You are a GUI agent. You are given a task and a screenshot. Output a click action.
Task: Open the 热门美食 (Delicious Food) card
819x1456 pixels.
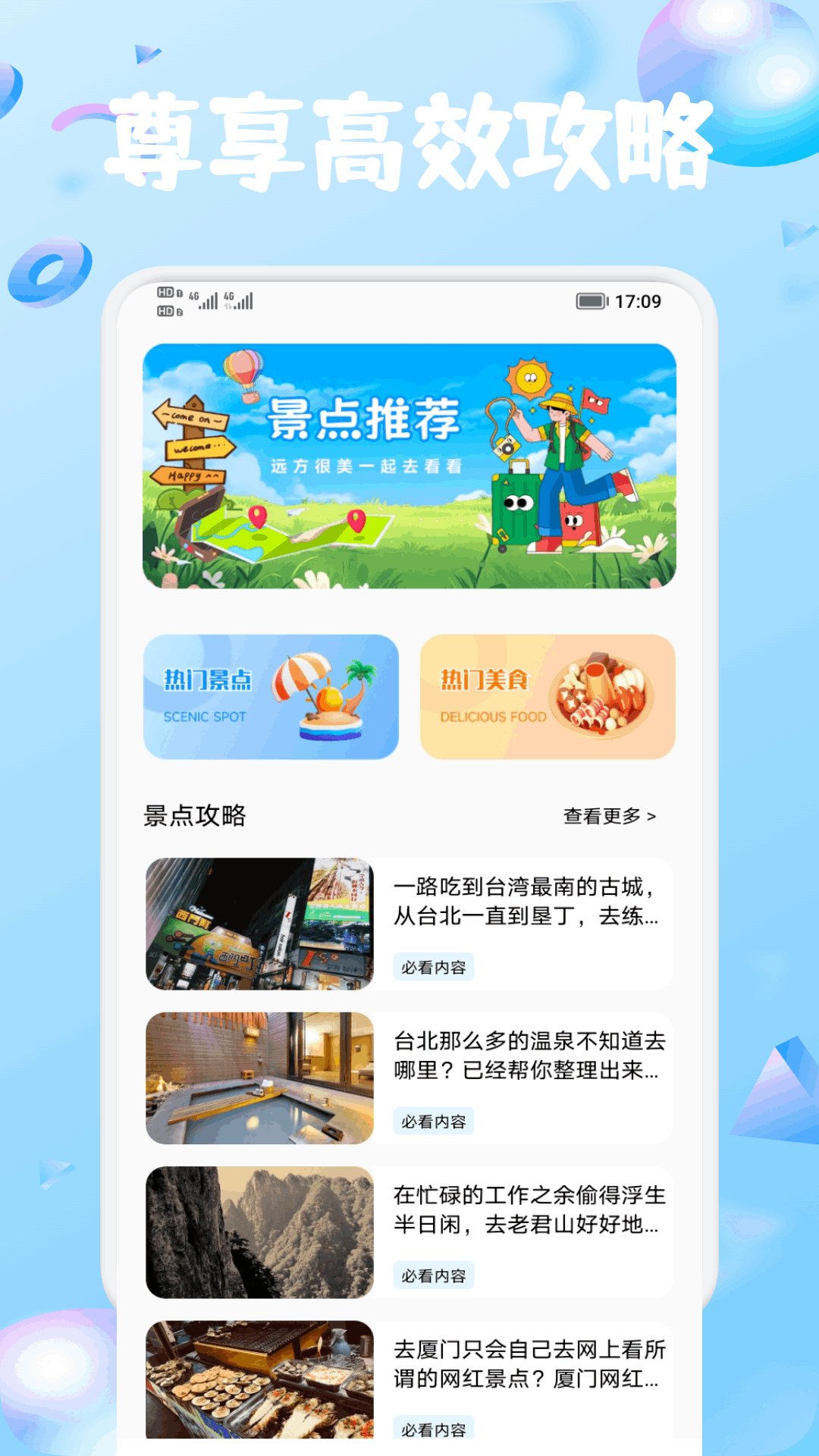tap(548, 696)
